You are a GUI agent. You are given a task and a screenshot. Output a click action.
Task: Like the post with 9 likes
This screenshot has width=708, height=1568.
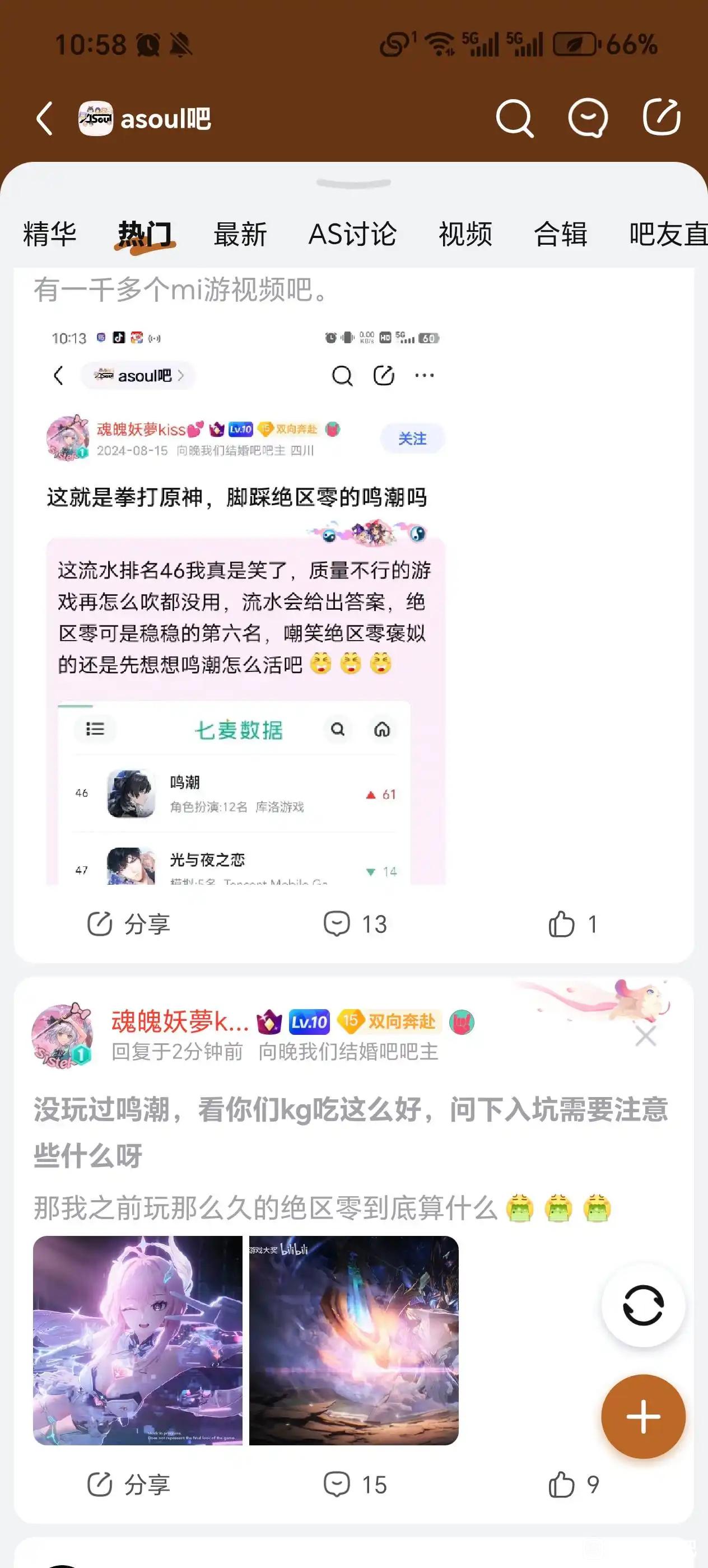574,1485
